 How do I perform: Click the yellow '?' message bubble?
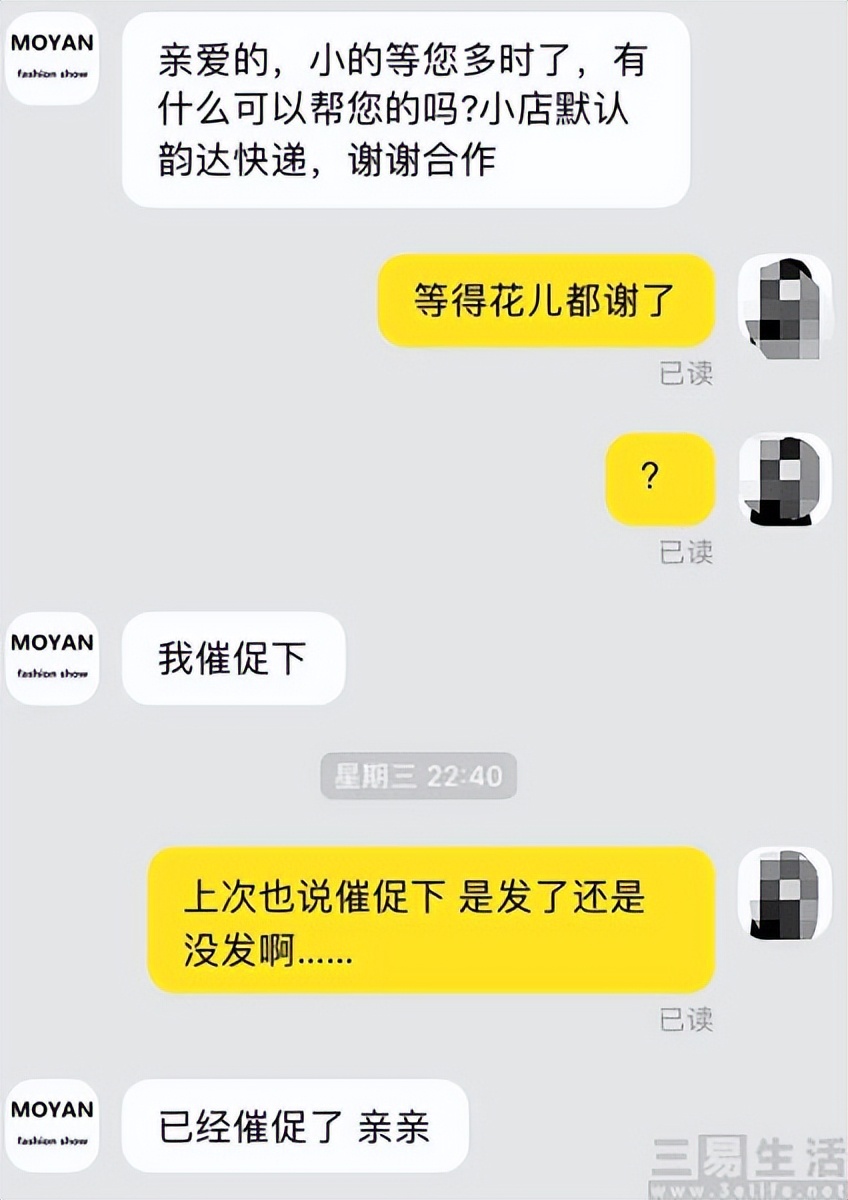(658, 480)
